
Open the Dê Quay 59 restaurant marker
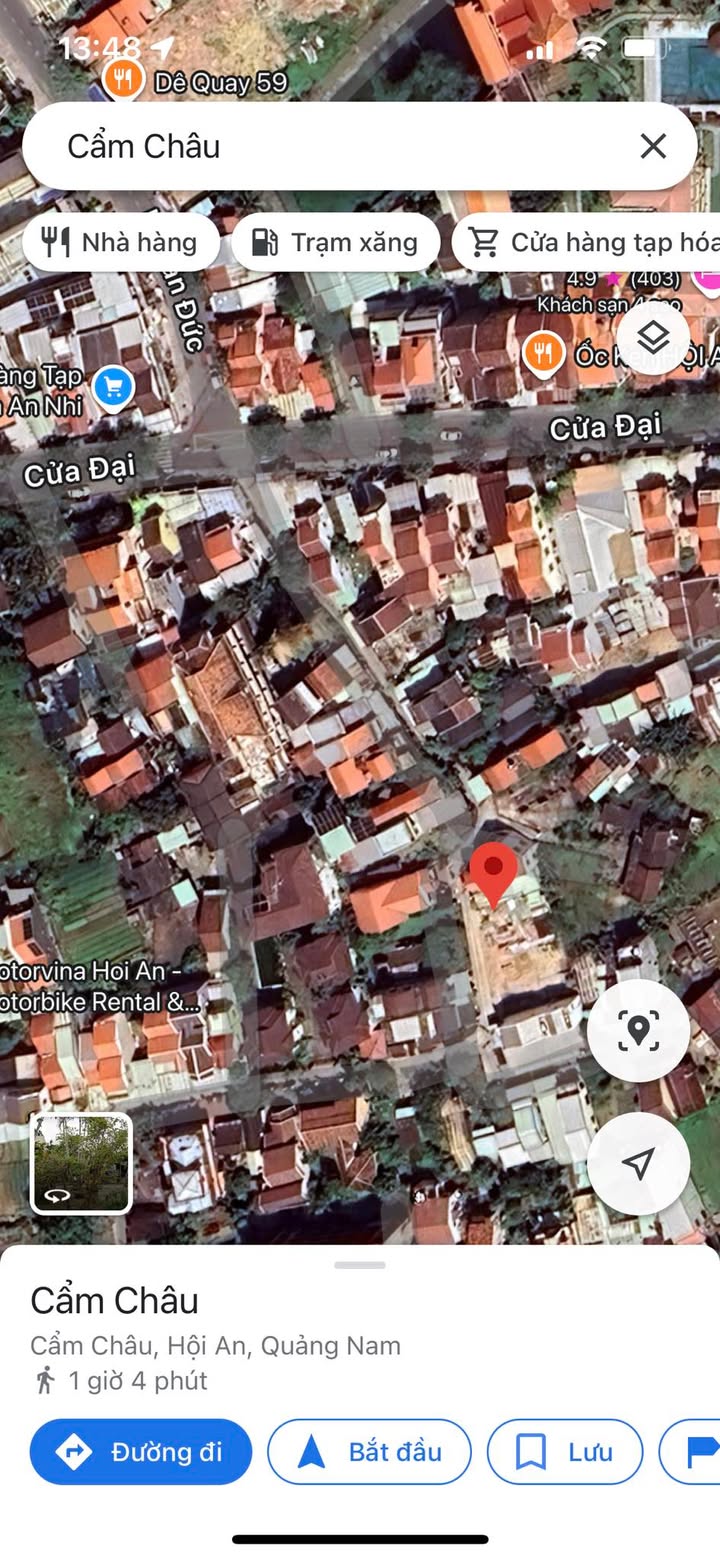123,80
